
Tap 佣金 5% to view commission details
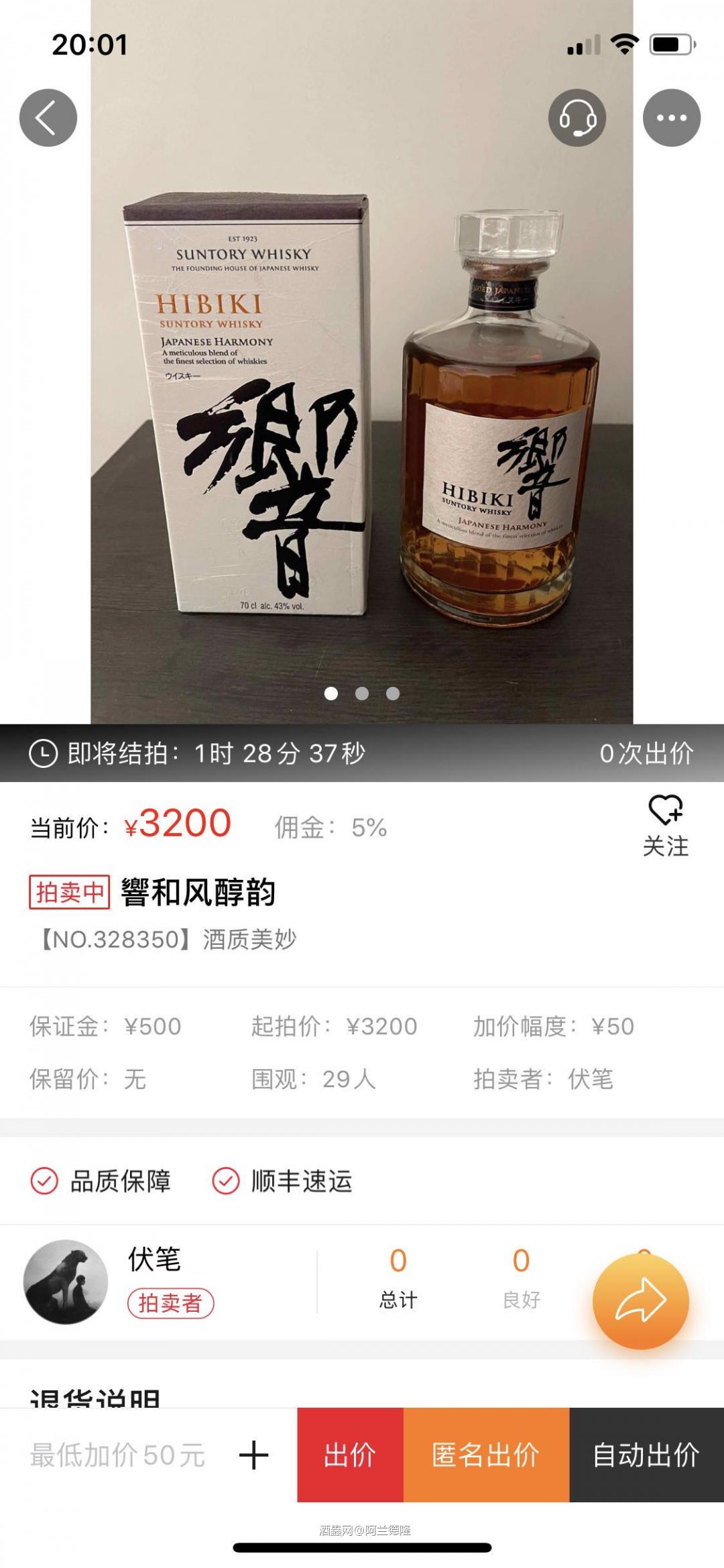(x=330, y=827)
